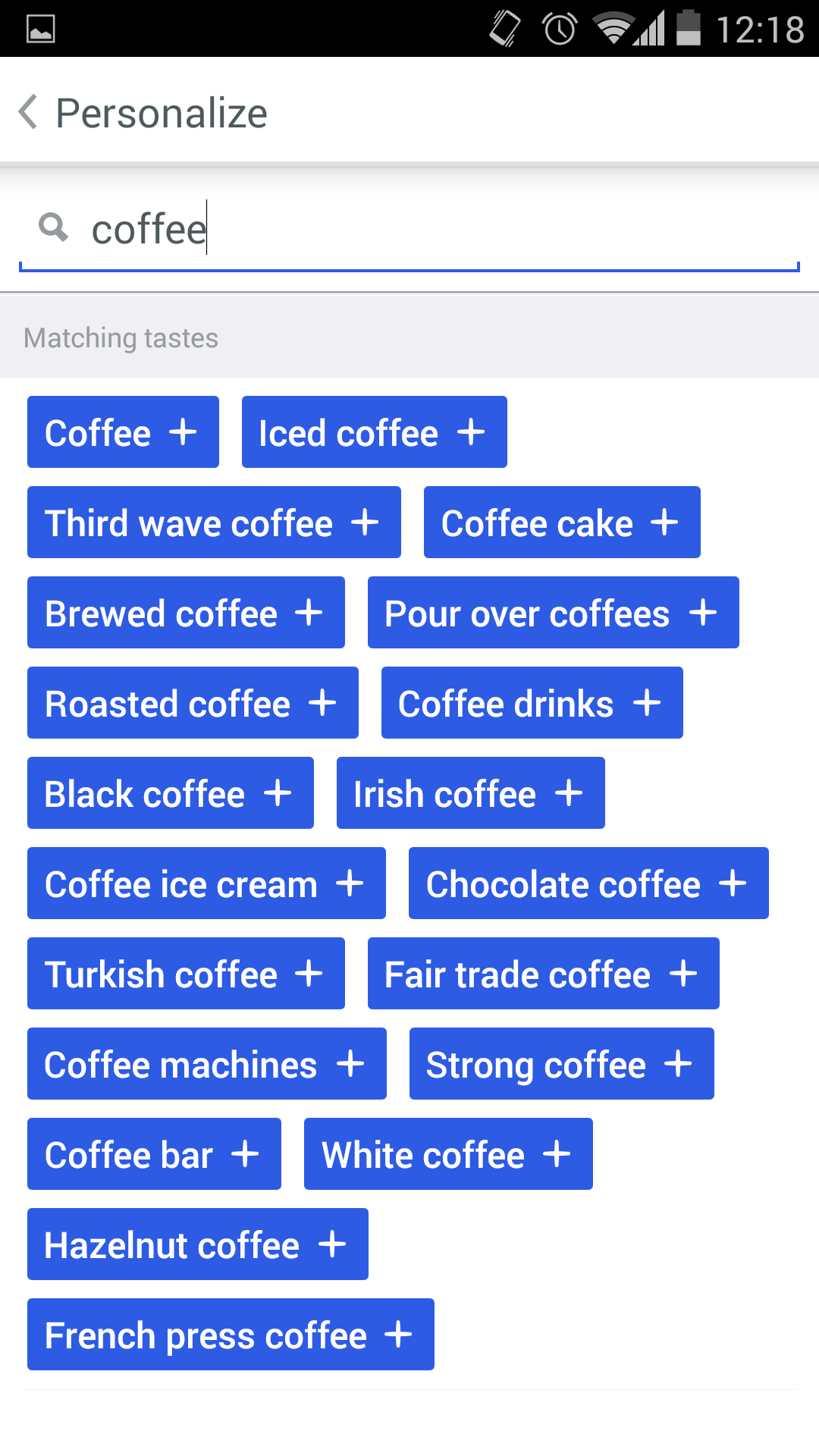Add Chocolate coffee taste
The image size is (819, 1456).
click(x=588, y=883)
